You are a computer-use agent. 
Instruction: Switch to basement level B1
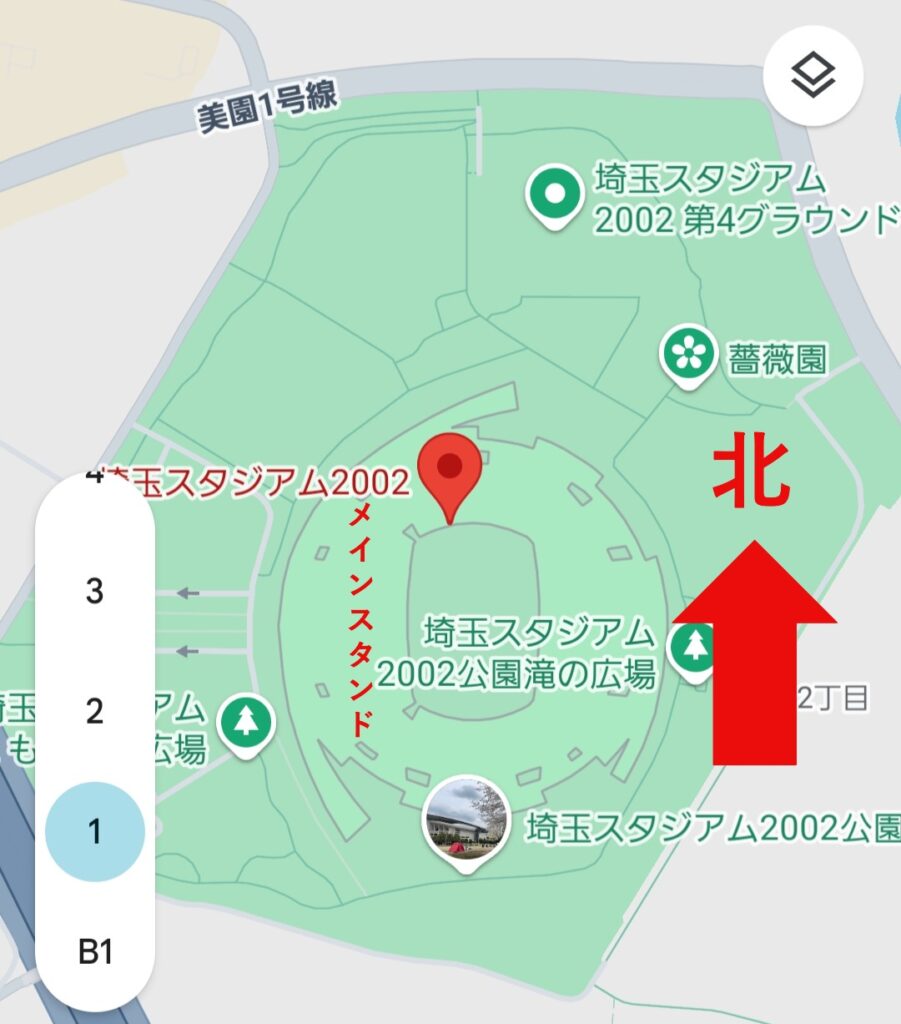tap(95, 952)
